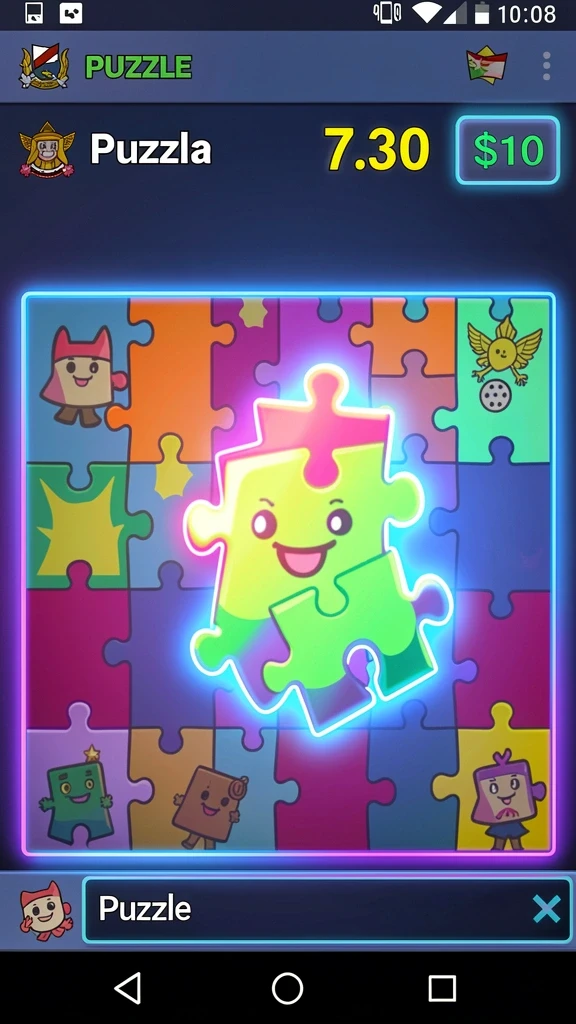Go to the home screen
This screenshot has height=1024, width=576.
287,987
